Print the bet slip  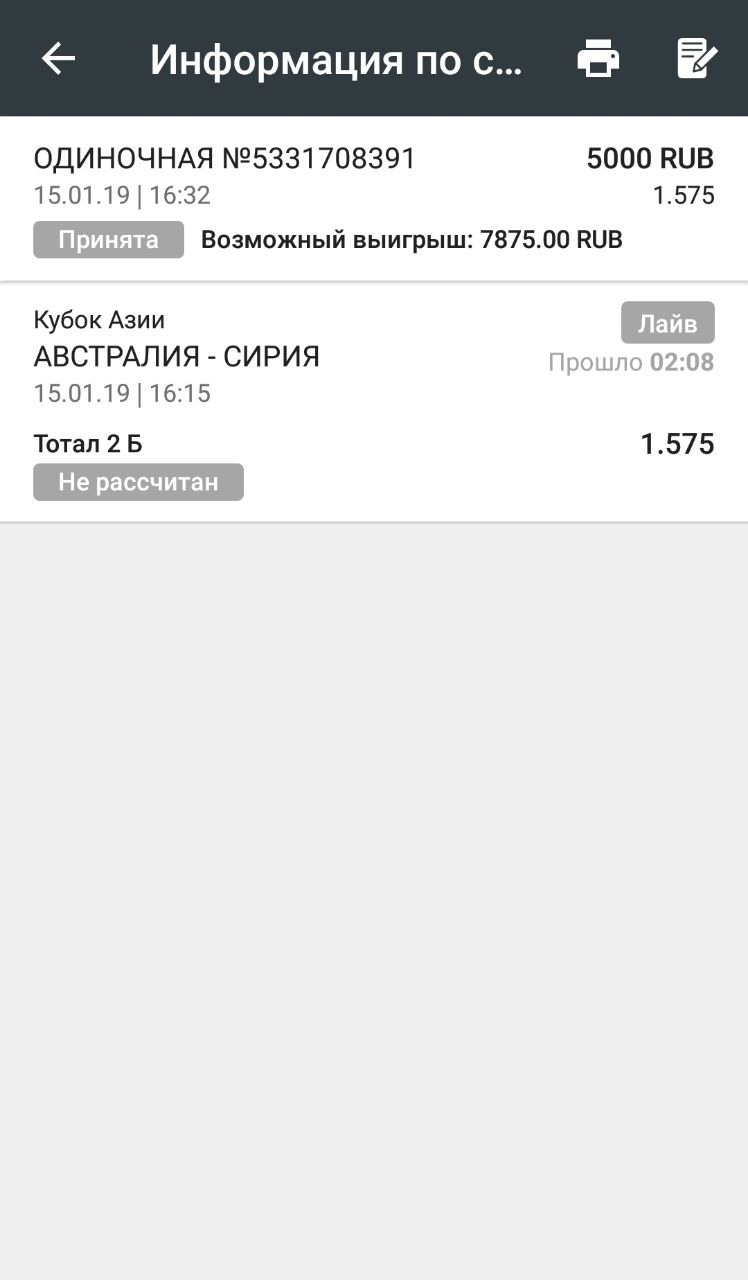point(598,59)
